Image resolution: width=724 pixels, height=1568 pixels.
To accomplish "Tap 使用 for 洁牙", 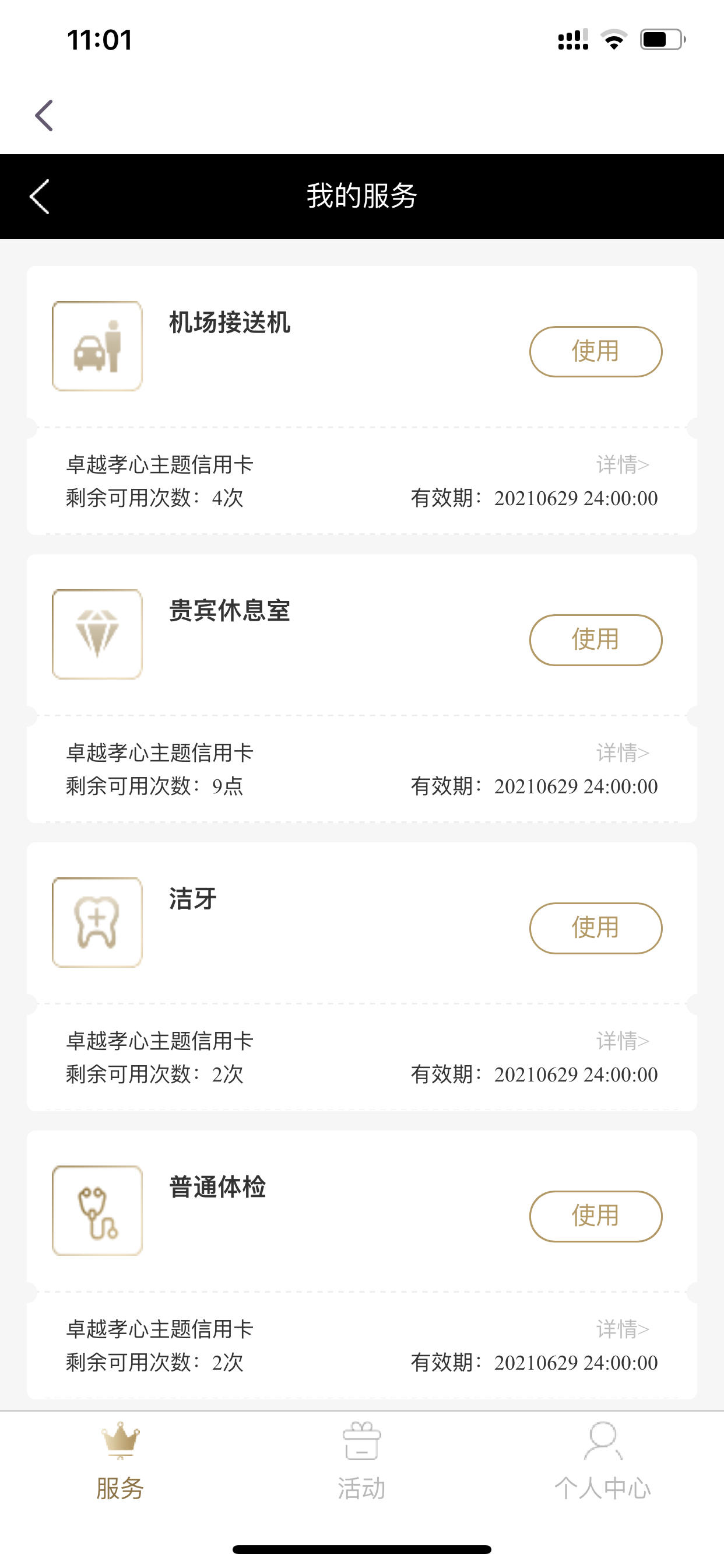I will 596,928.
